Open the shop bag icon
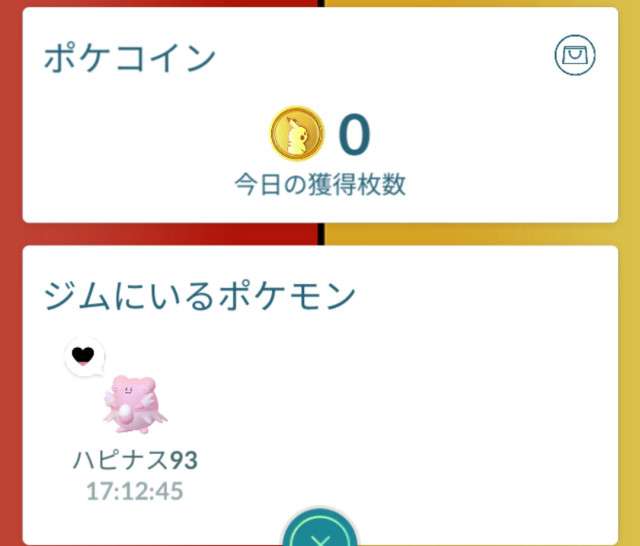Screen dimensions: 640x546 (573, 56)
